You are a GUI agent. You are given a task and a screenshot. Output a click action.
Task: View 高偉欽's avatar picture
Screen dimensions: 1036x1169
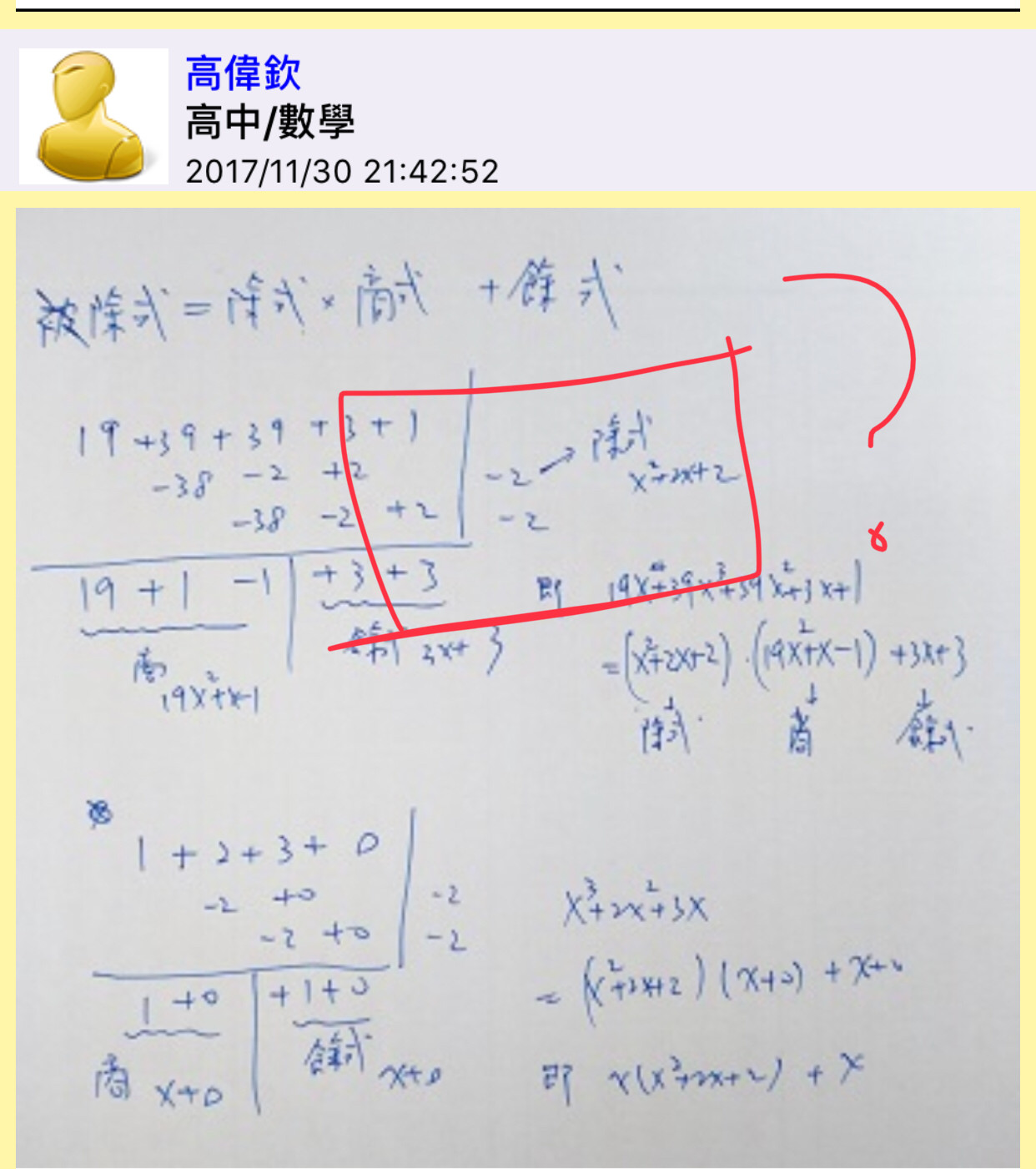[93, 116]
